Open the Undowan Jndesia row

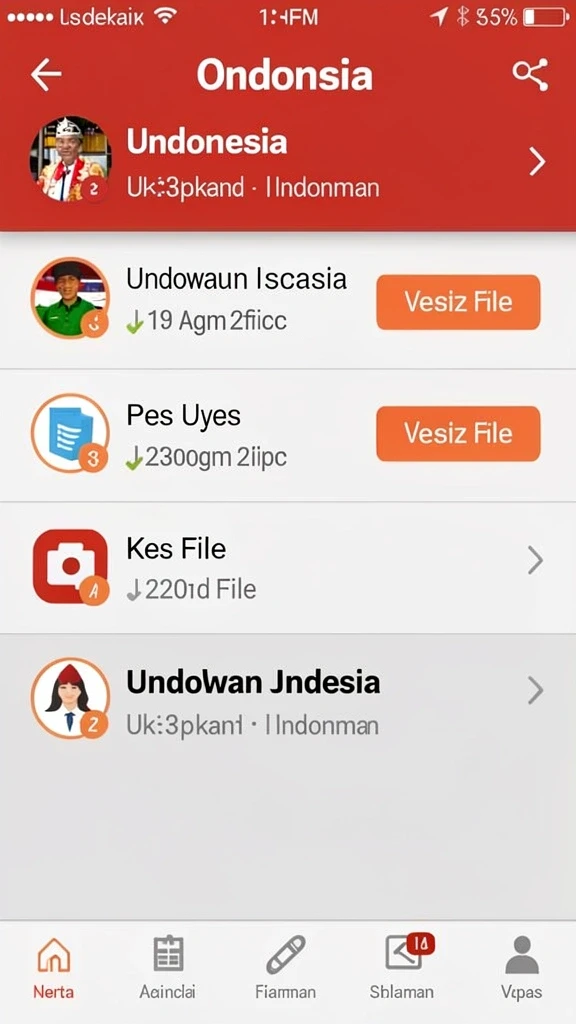click(x=288, y=699)
